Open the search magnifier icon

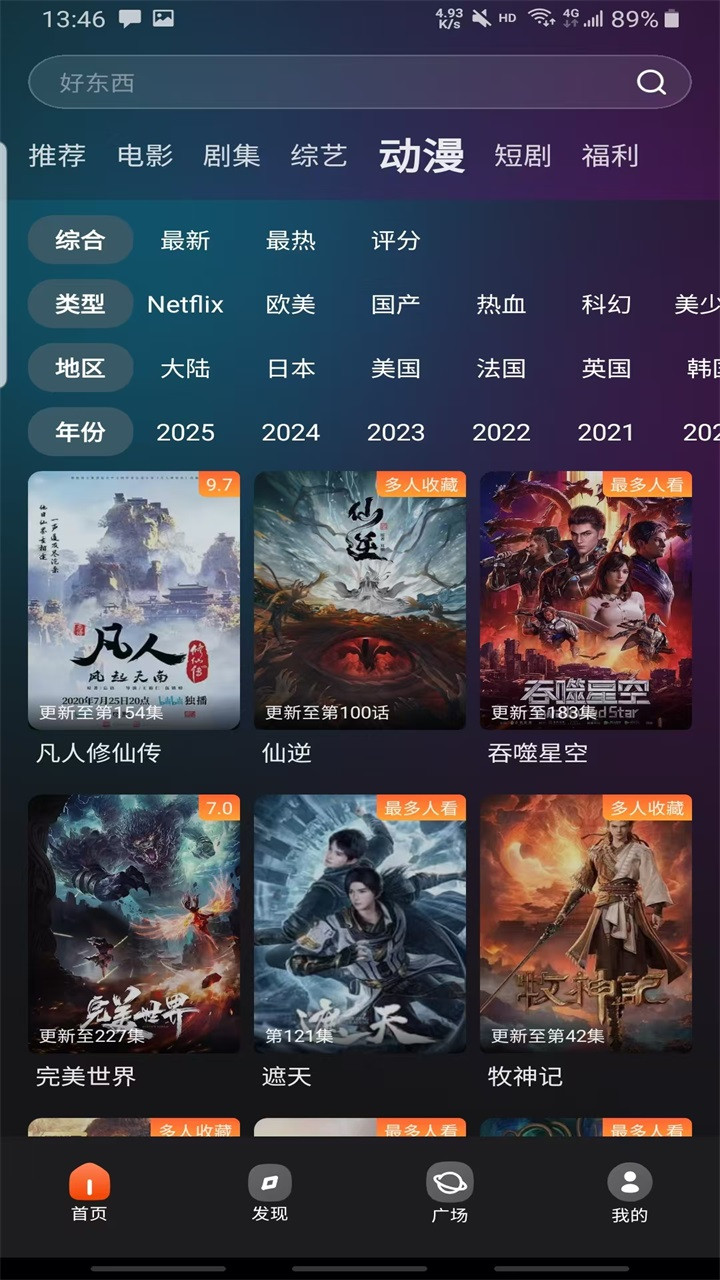click(649, 83)
